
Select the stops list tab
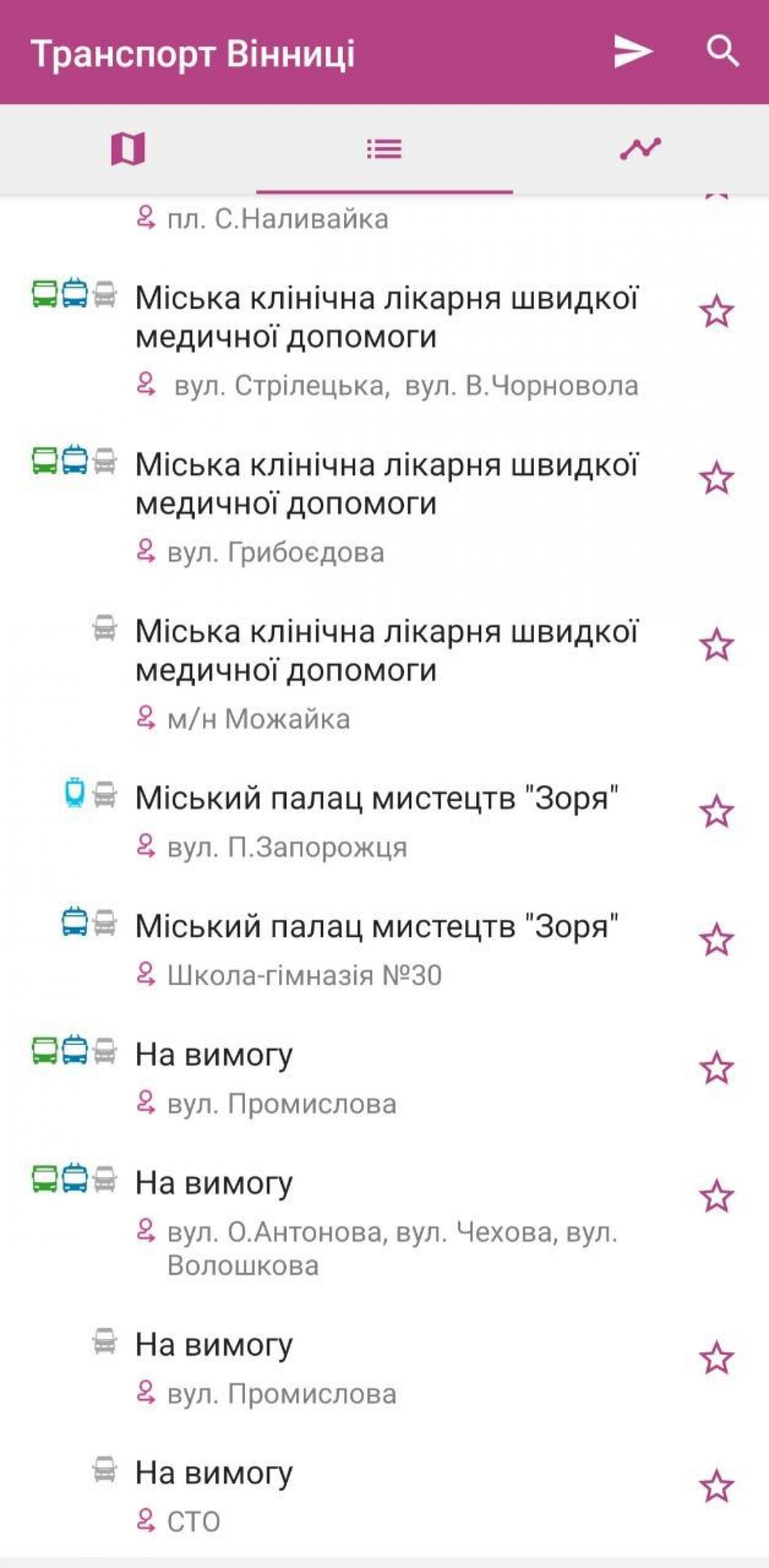pyautogui.click(x=384, y=149)
